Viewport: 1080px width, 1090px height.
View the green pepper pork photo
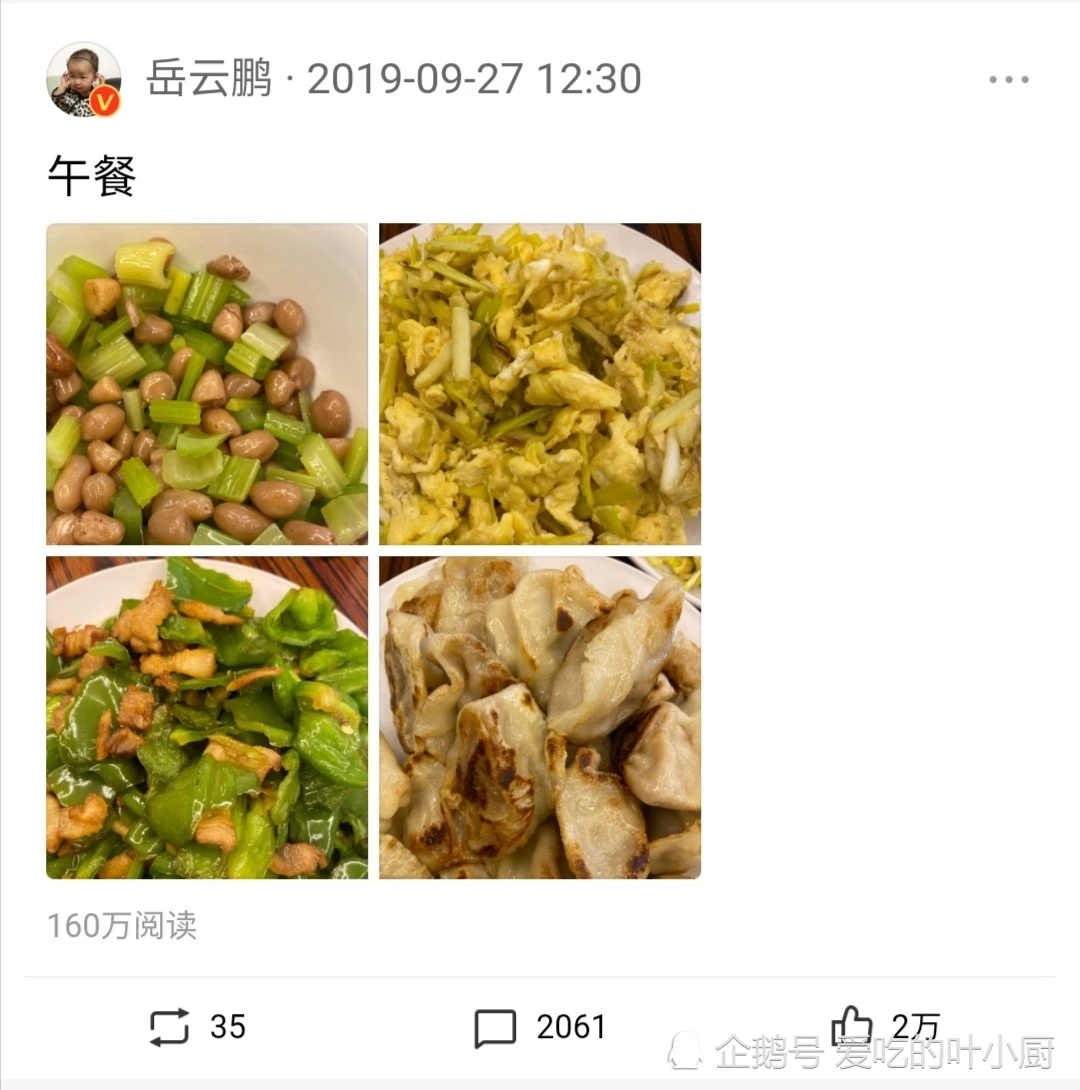coord(207,717)
